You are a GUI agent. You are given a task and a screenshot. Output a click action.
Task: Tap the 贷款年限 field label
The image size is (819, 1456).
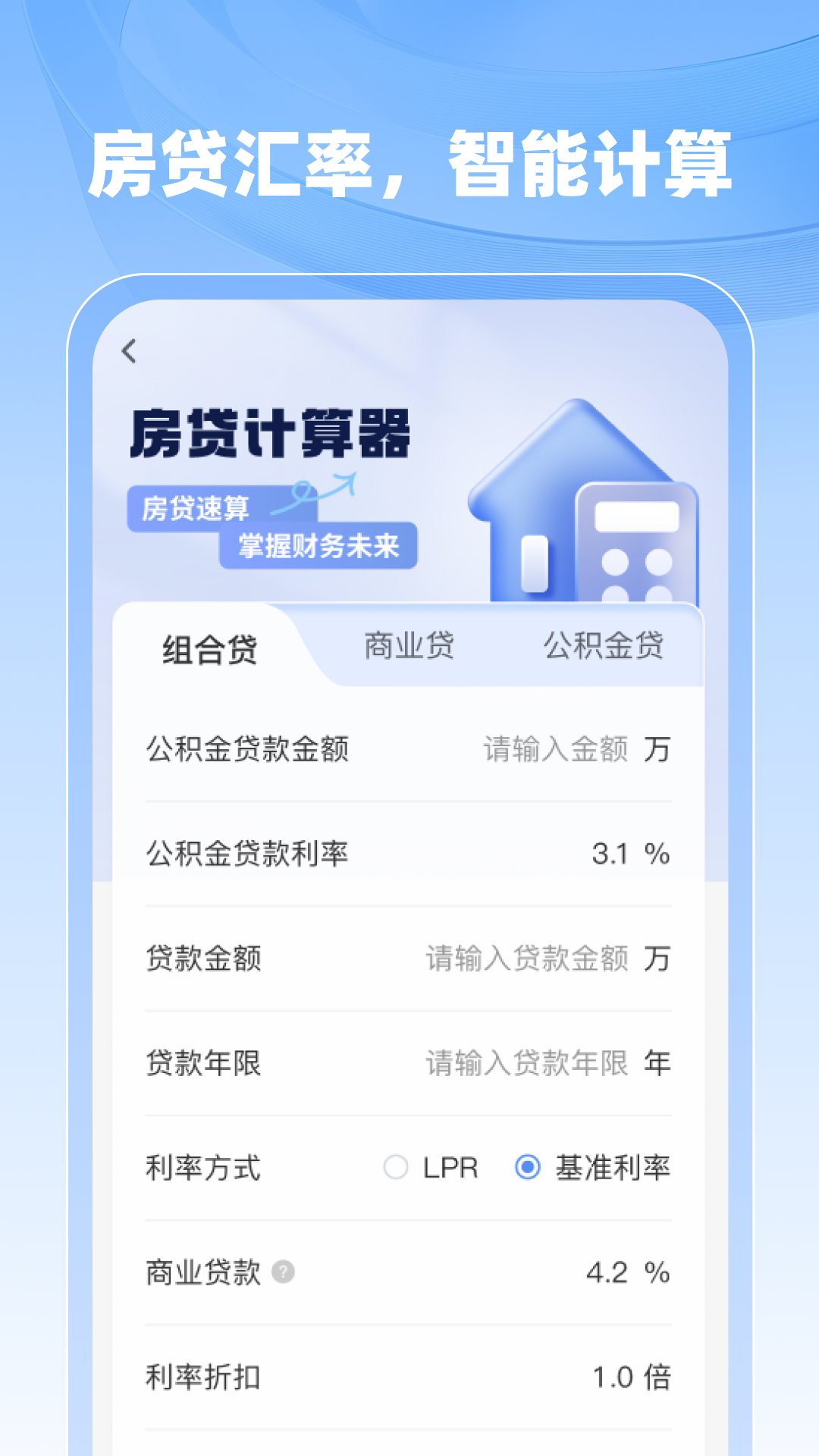tap(203, 1063)
